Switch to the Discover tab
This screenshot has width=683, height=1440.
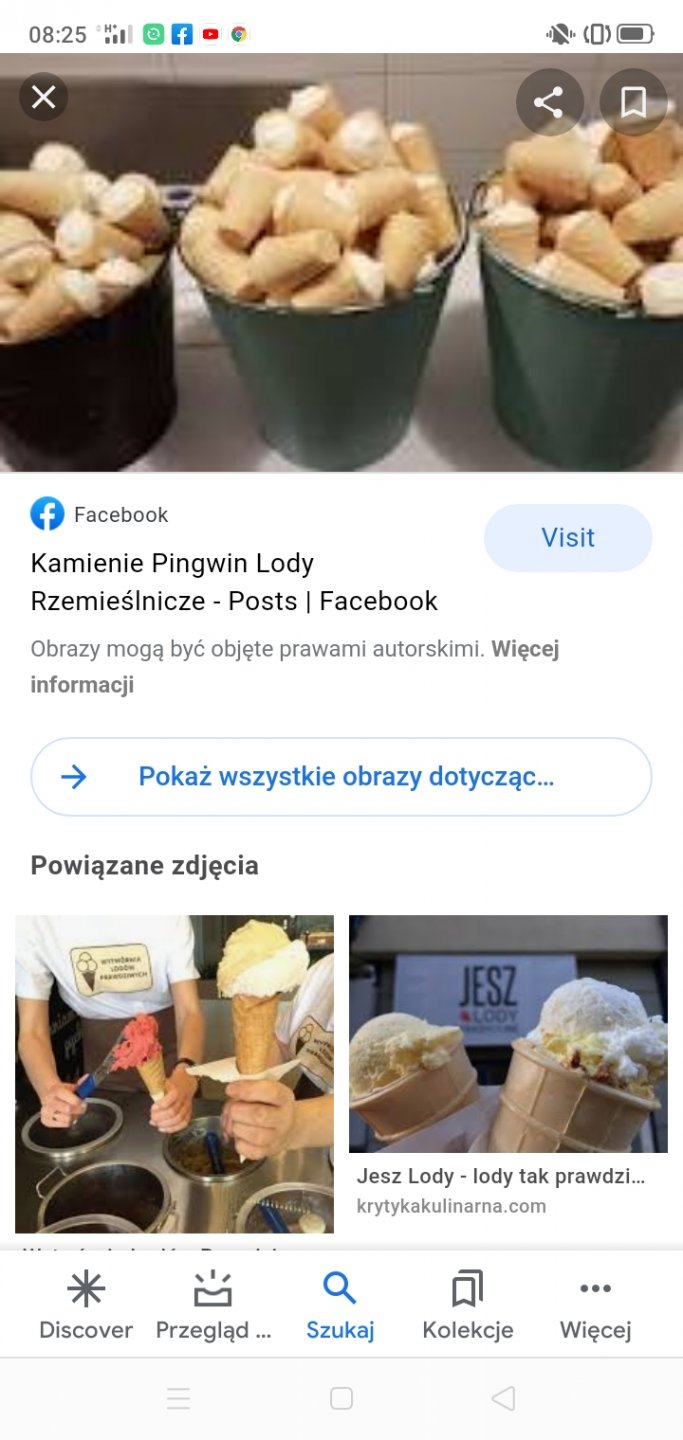[x=86, y=1306]
